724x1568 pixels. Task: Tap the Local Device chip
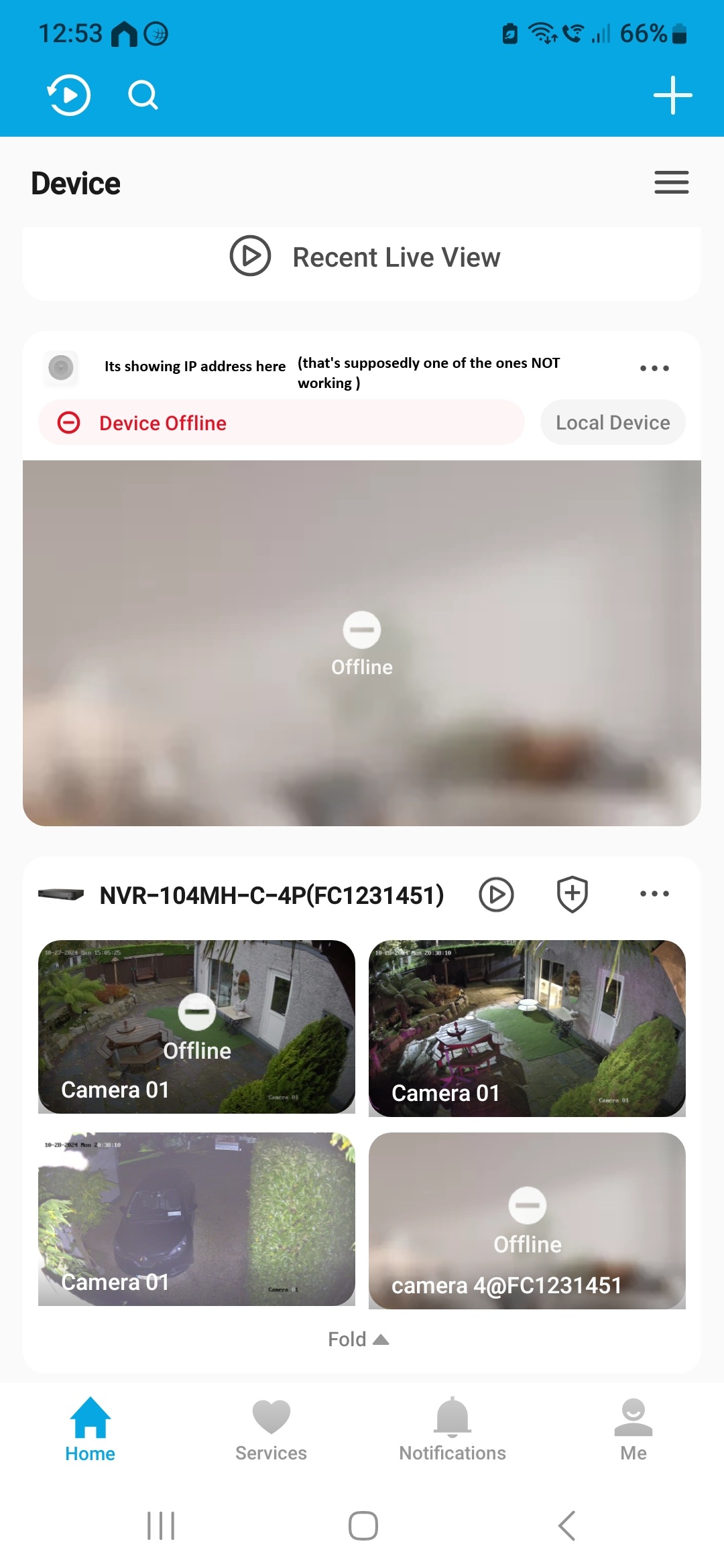(612, 423)
